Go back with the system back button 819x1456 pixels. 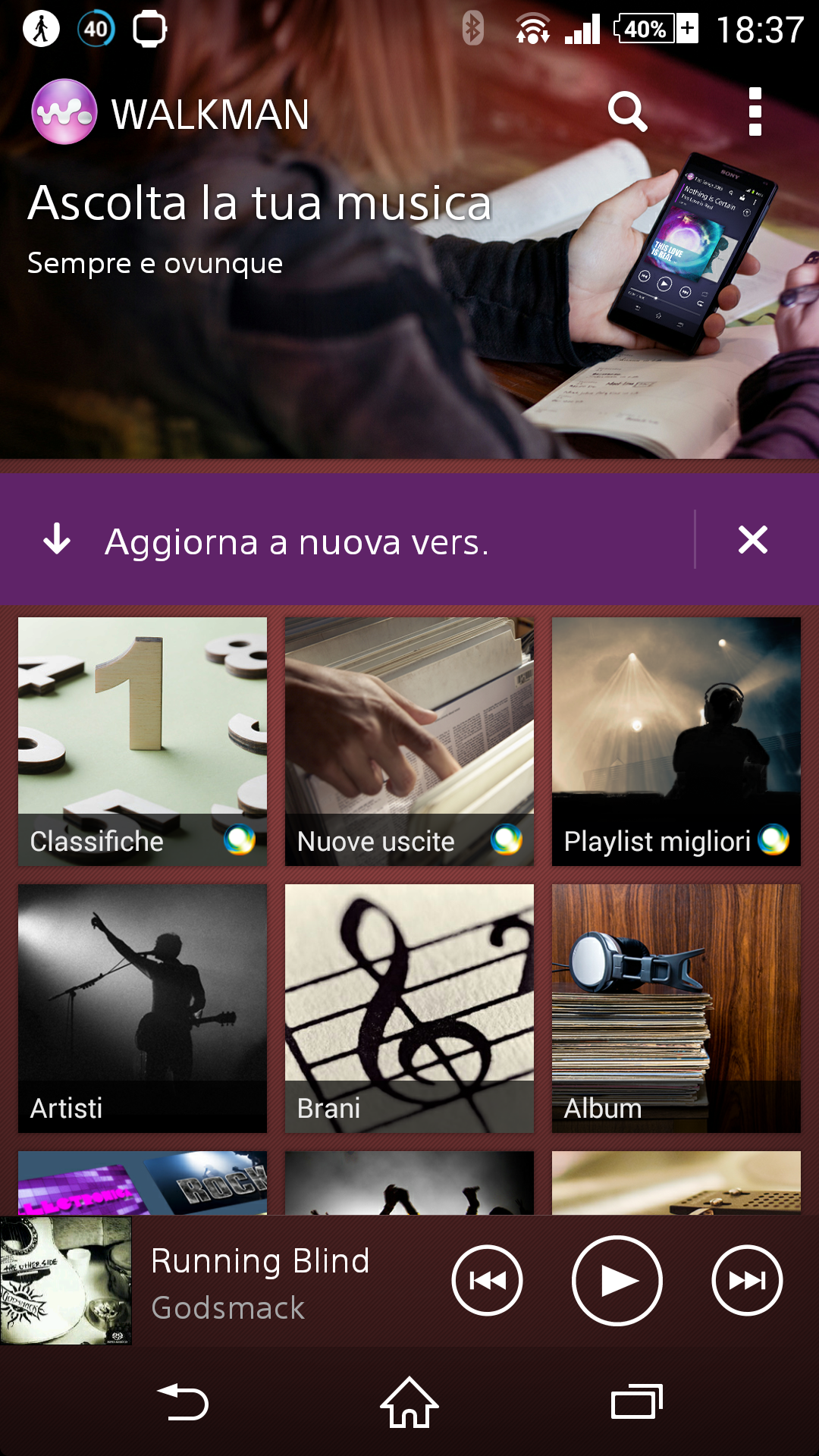coord(182,1402)
